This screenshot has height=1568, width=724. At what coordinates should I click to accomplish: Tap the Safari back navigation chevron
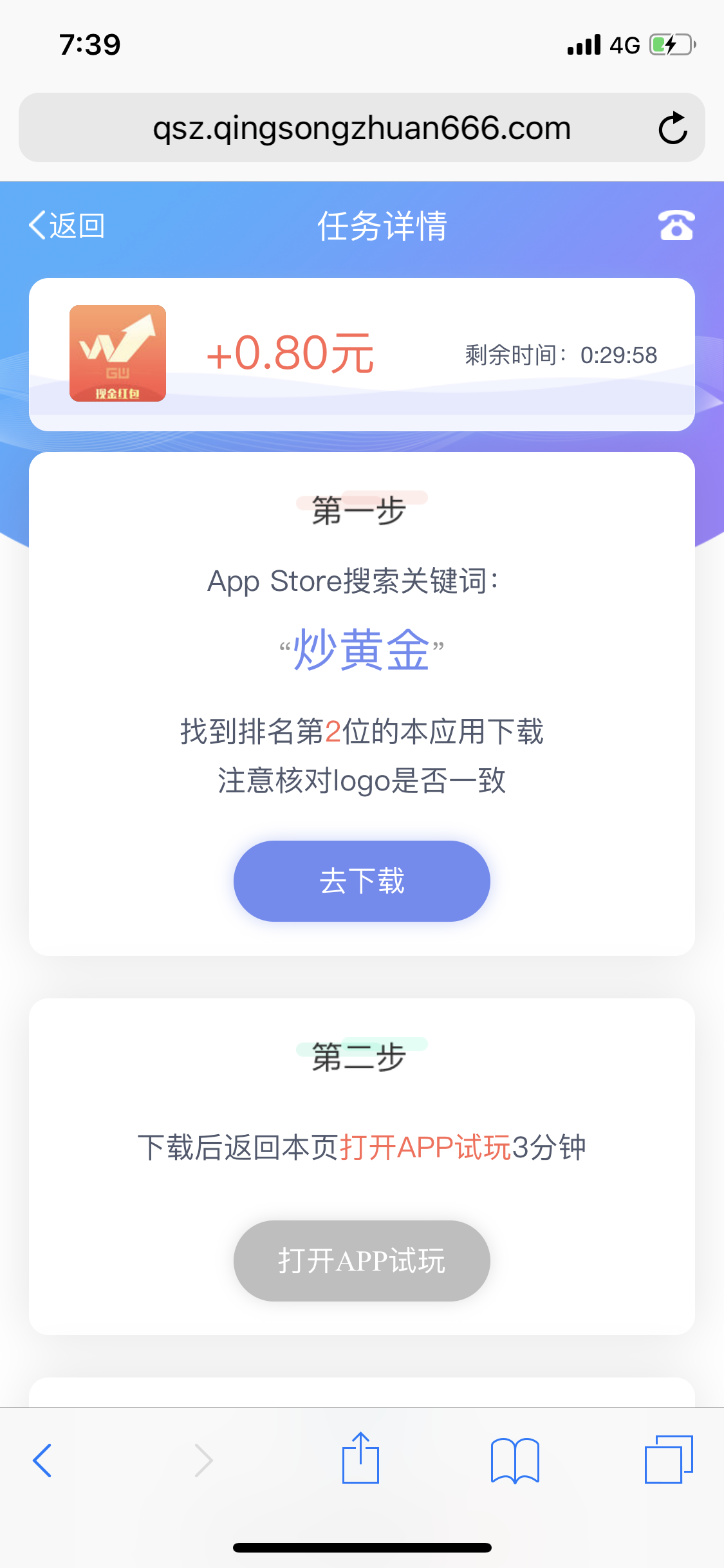pos(41,1460)
